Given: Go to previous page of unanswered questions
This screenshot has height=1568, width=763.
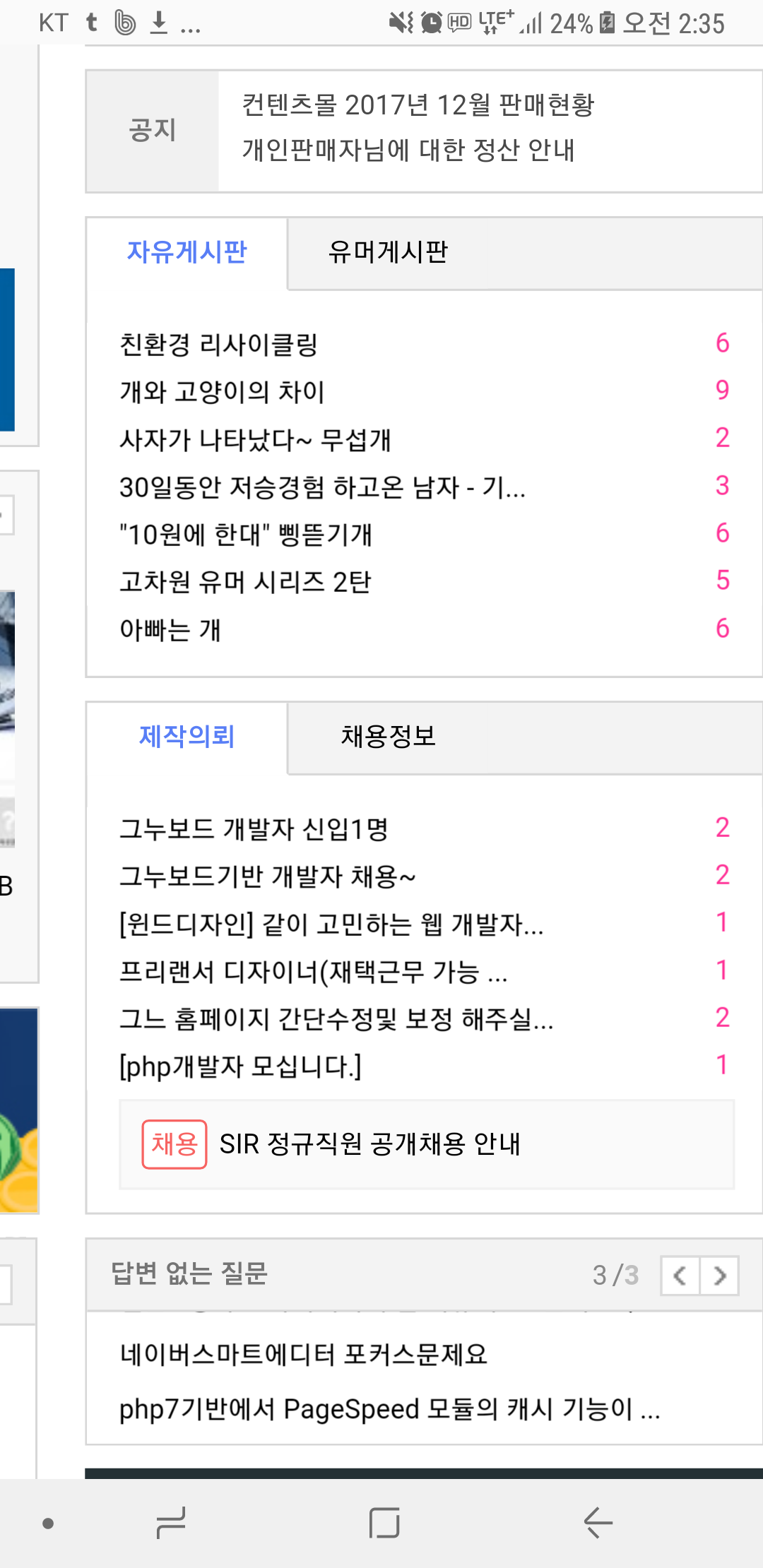Looking at the screenshot, I should click(680, 1276).
